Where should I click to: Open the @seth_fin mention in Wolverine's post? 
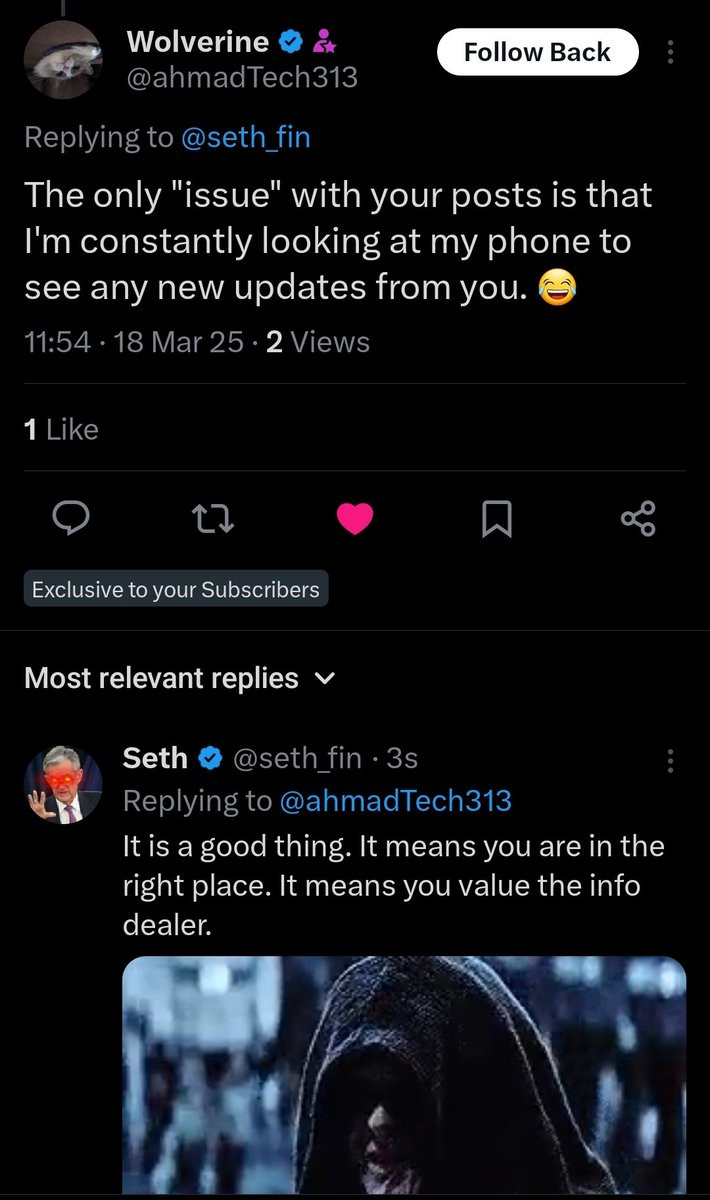(245, 137)
